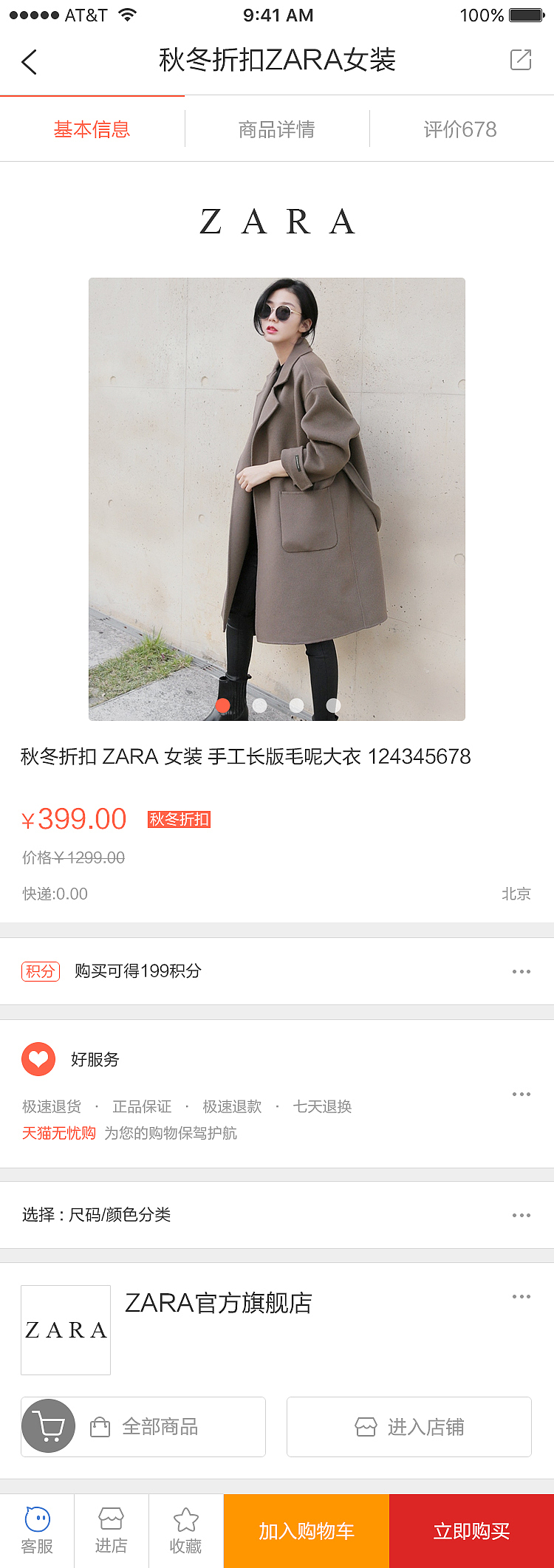Choose 尺码/颜色分类 options

coord(277,1215)
